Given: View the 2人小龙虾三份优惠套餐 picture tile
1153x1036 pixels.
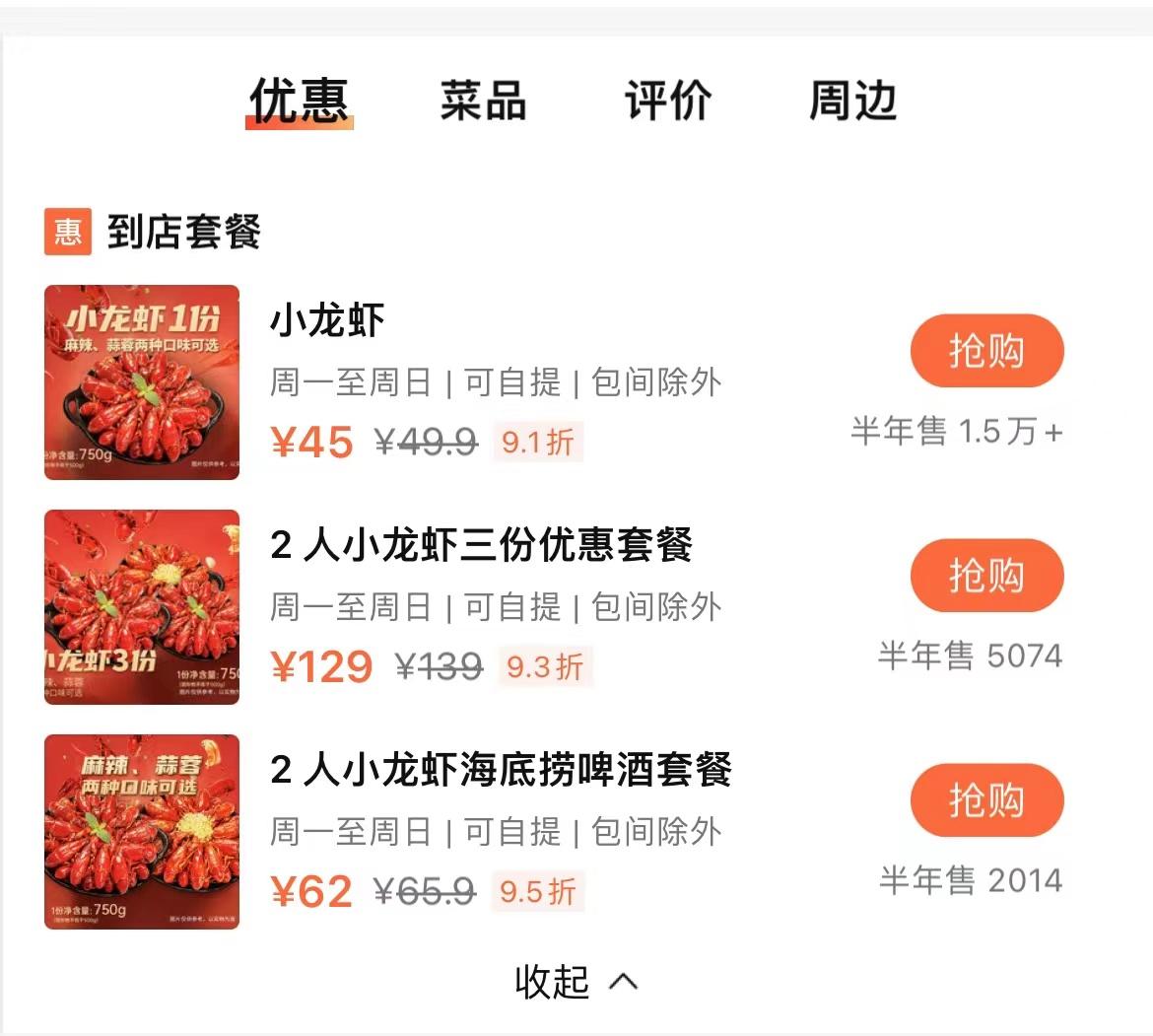Looking at the screenshot, I should [x=142, y=607].
